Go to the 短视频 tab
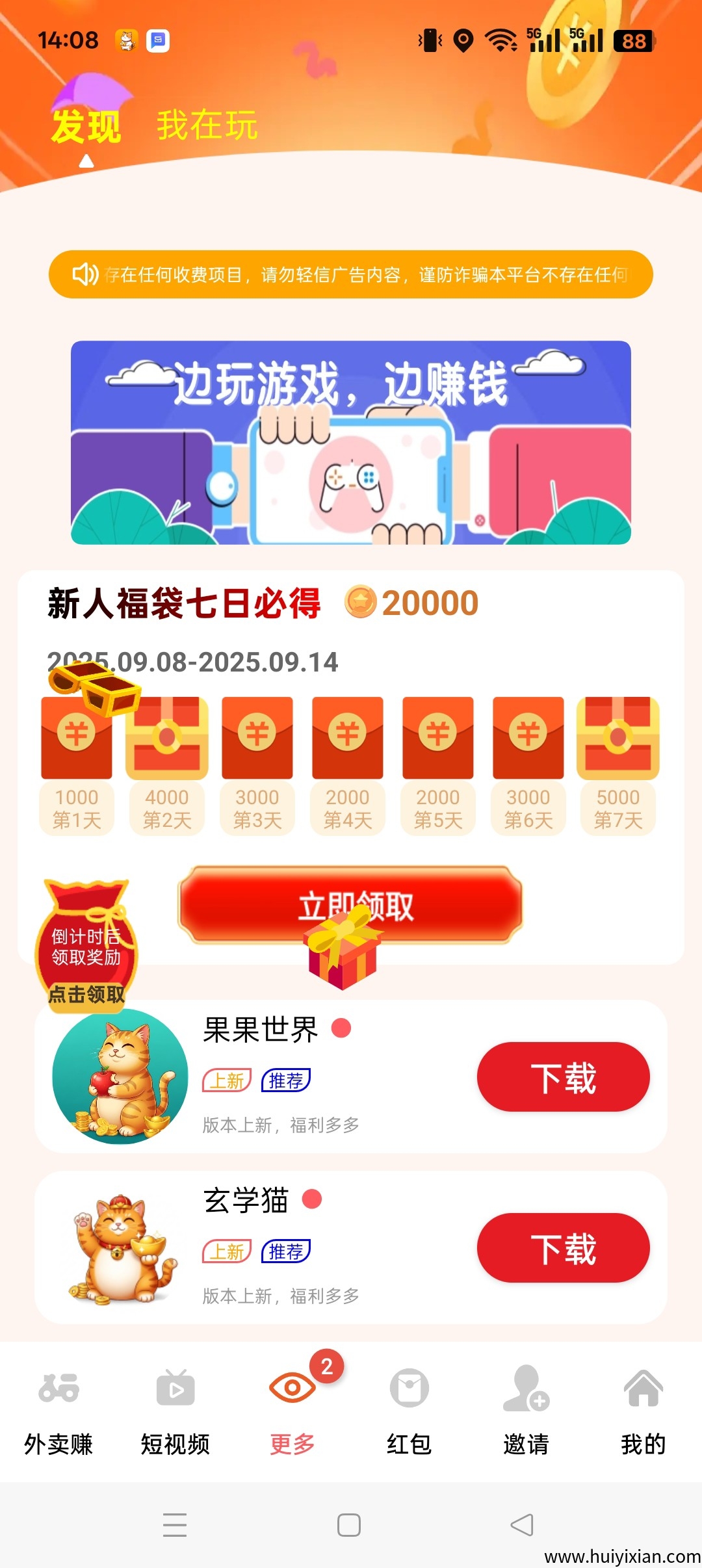 (175, 1409)
